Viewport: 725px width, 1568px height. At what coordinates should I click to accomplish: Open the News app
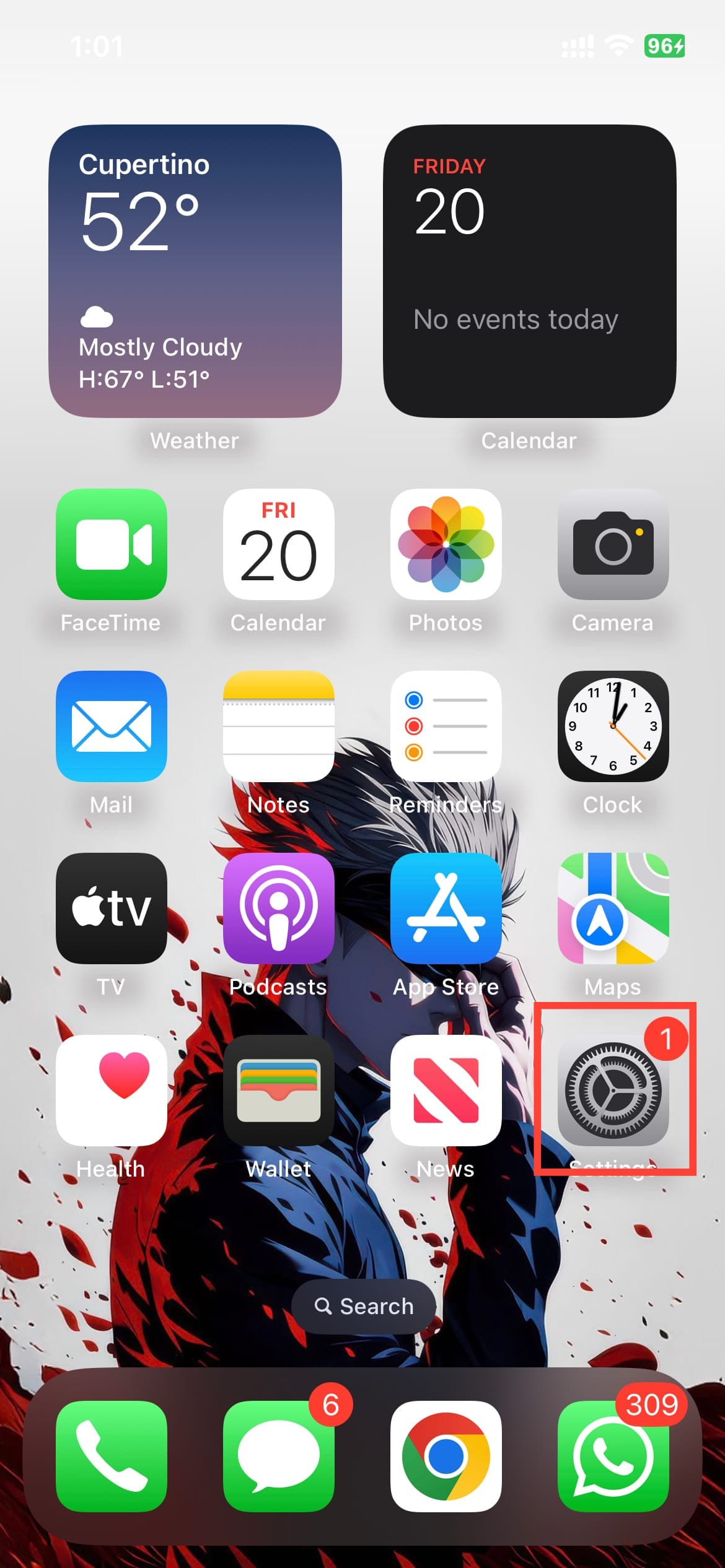tap(446, 1090)
